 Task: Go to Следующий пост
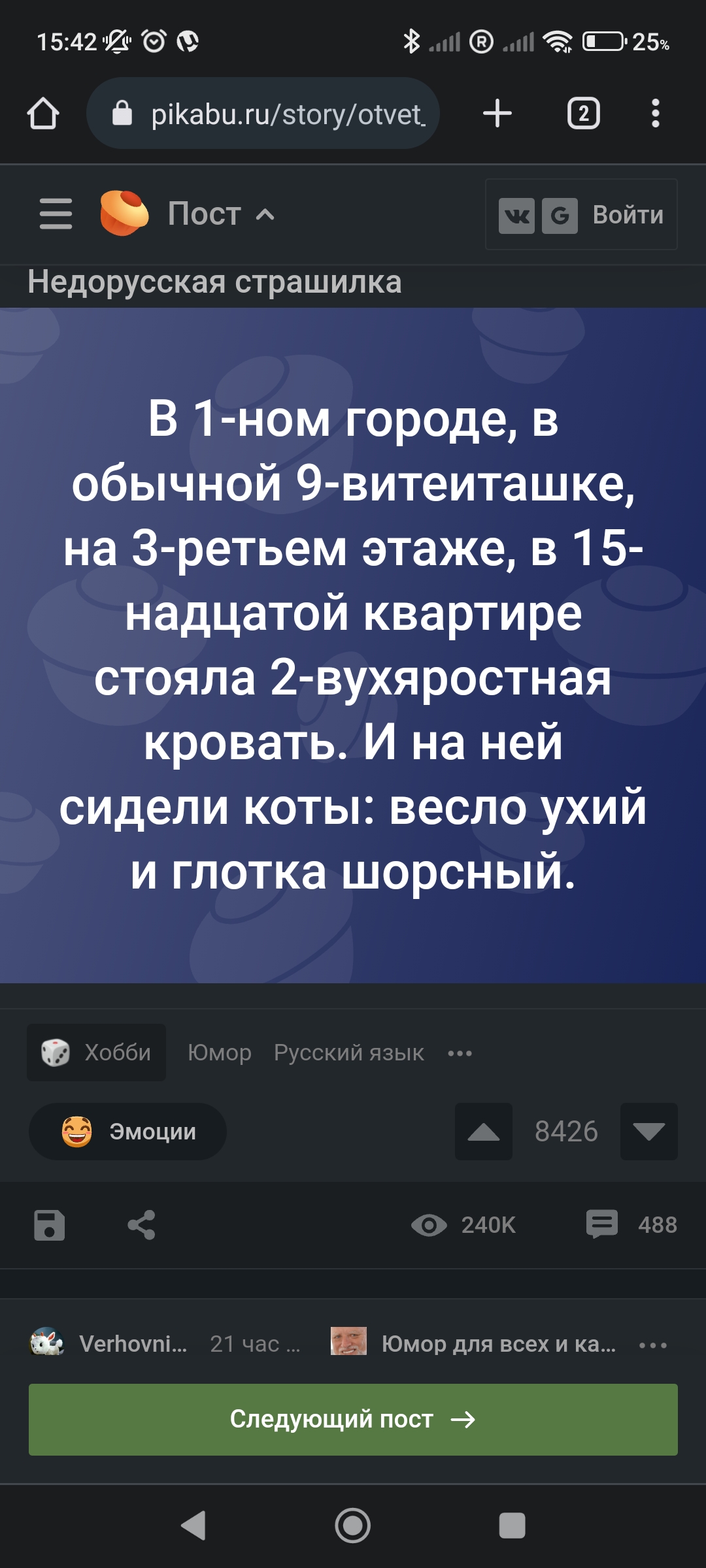(353, 1420)
